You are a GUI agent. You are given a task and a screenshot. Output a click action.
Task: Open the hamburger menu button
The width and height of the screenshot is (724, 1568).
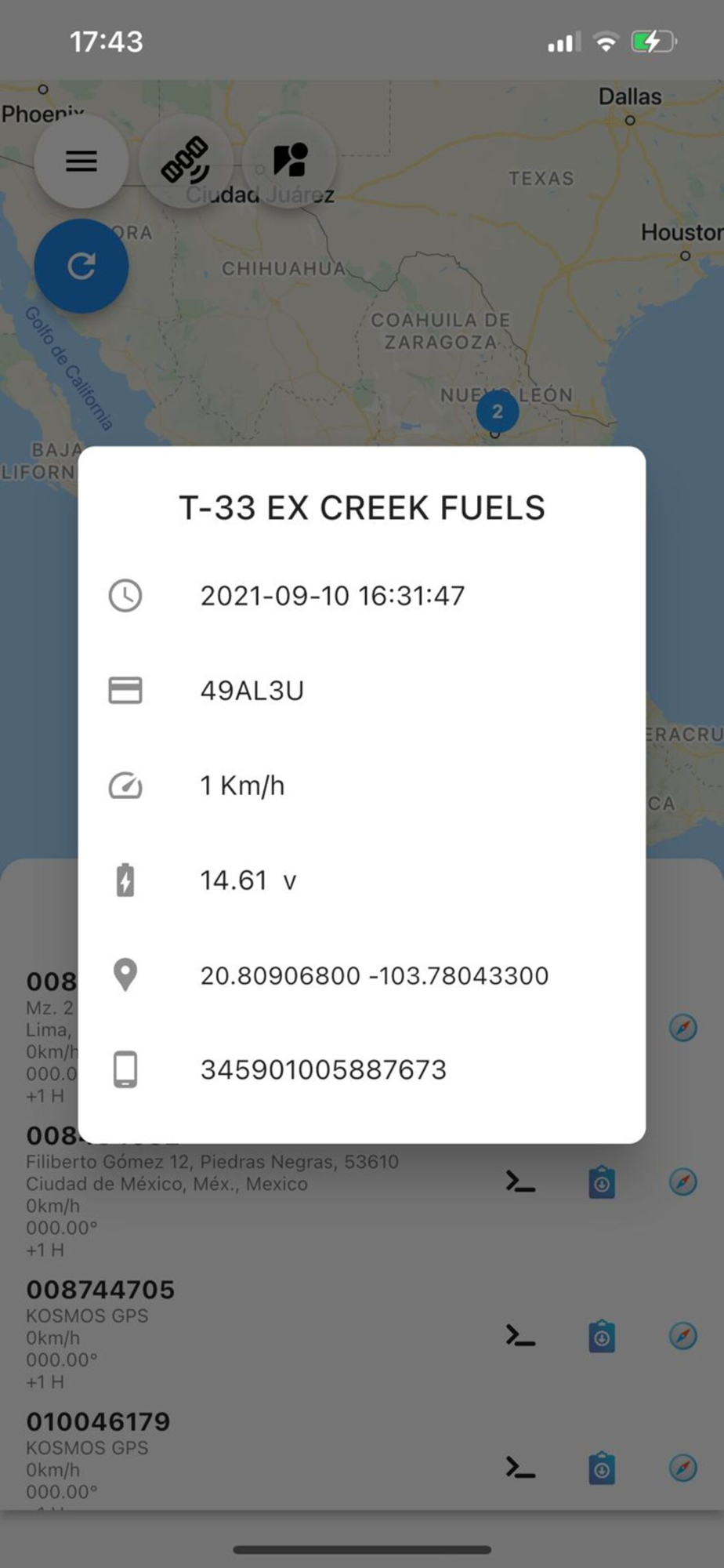coord(81,161)
